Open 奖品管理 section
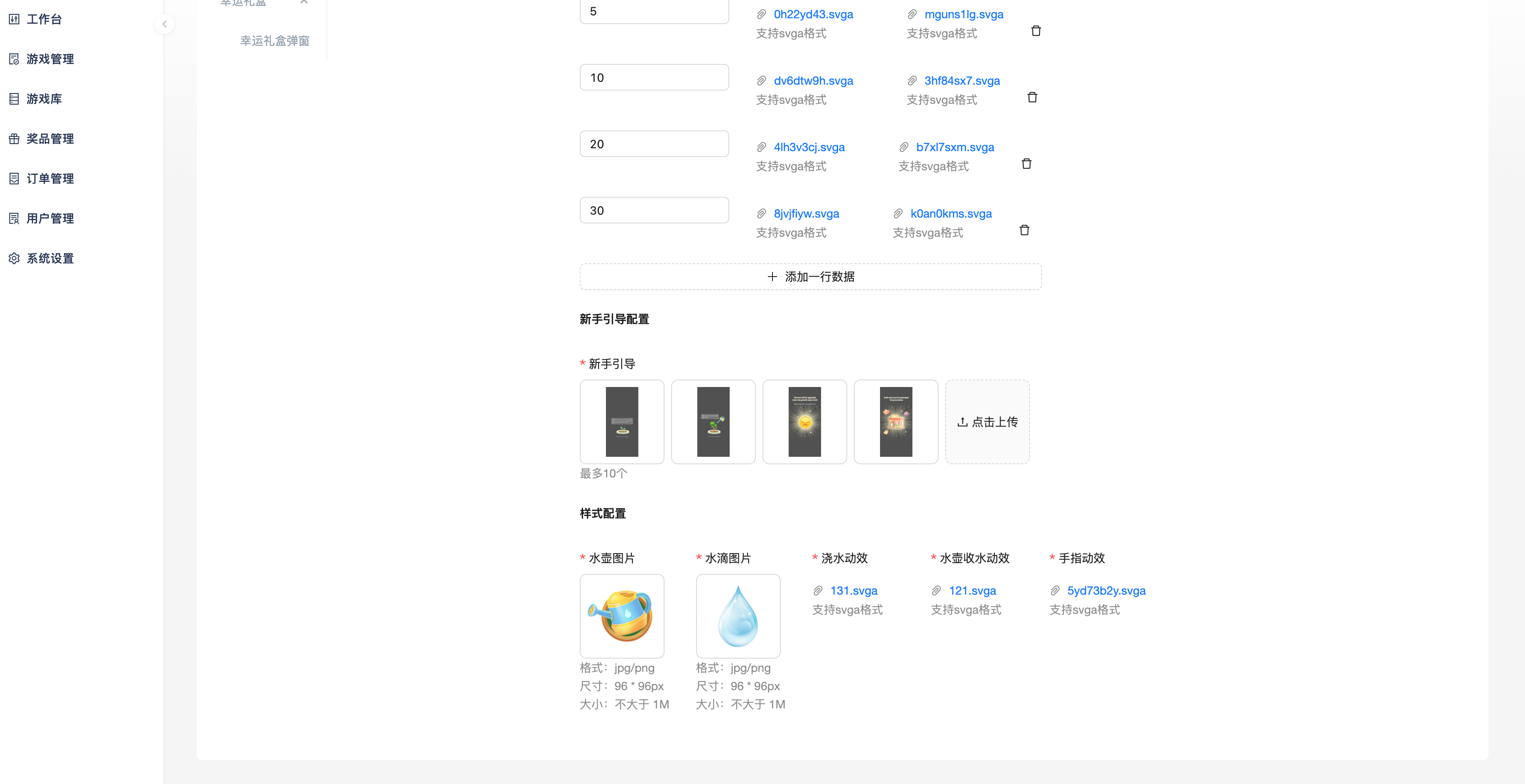 click(50, 139)
